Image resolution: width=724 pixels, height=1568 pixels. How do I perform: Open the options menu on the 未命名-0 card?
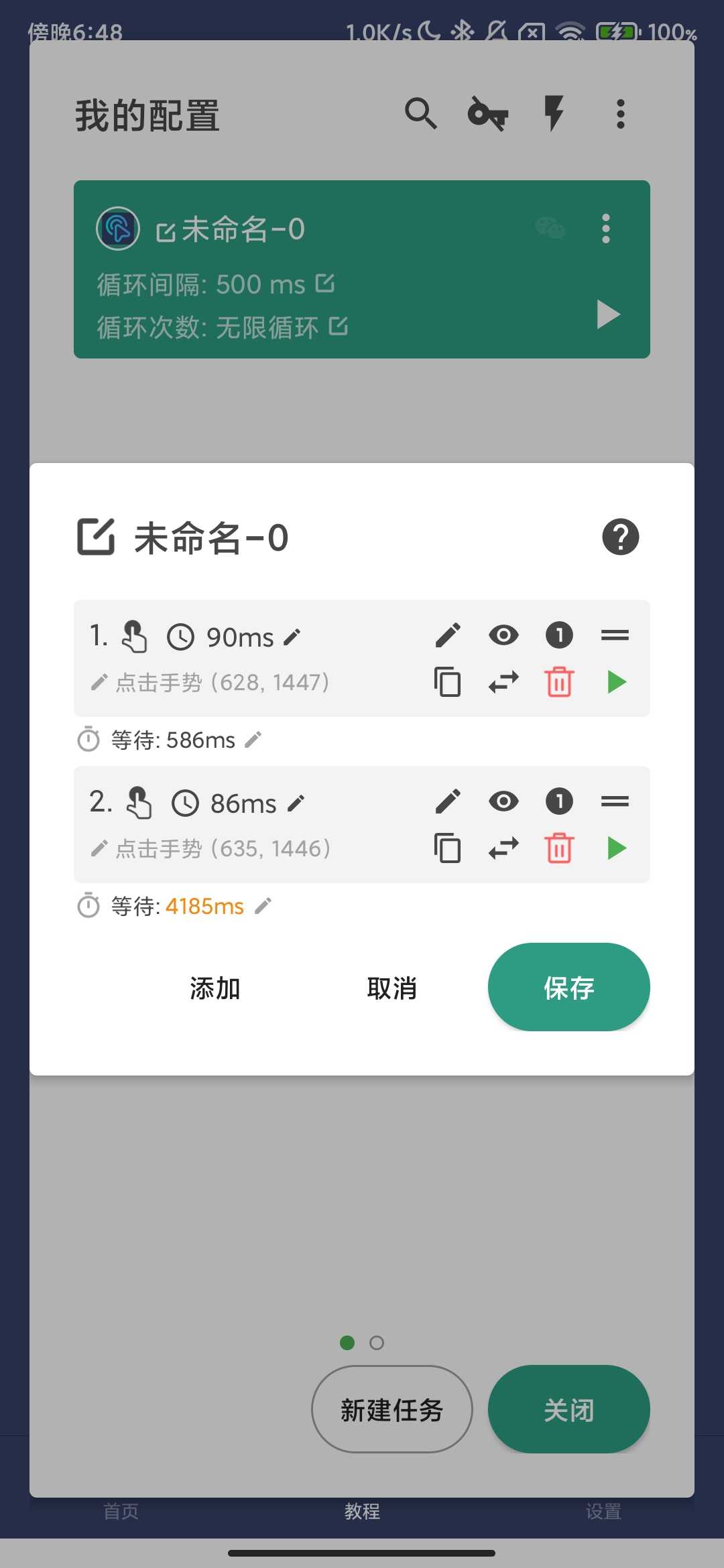click(x=605, y=228)
